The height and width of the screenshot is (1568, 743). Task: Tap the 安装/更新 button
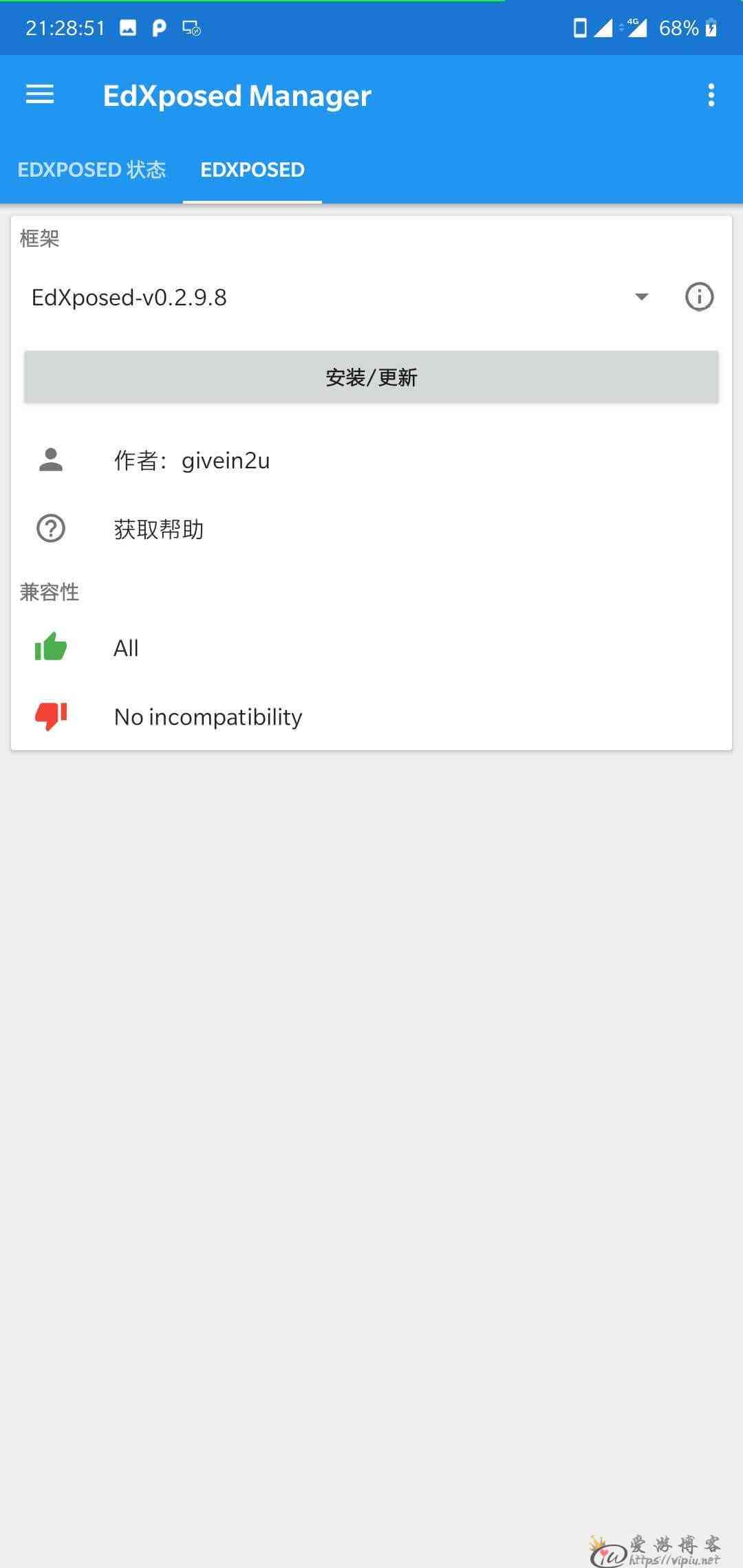371,377
